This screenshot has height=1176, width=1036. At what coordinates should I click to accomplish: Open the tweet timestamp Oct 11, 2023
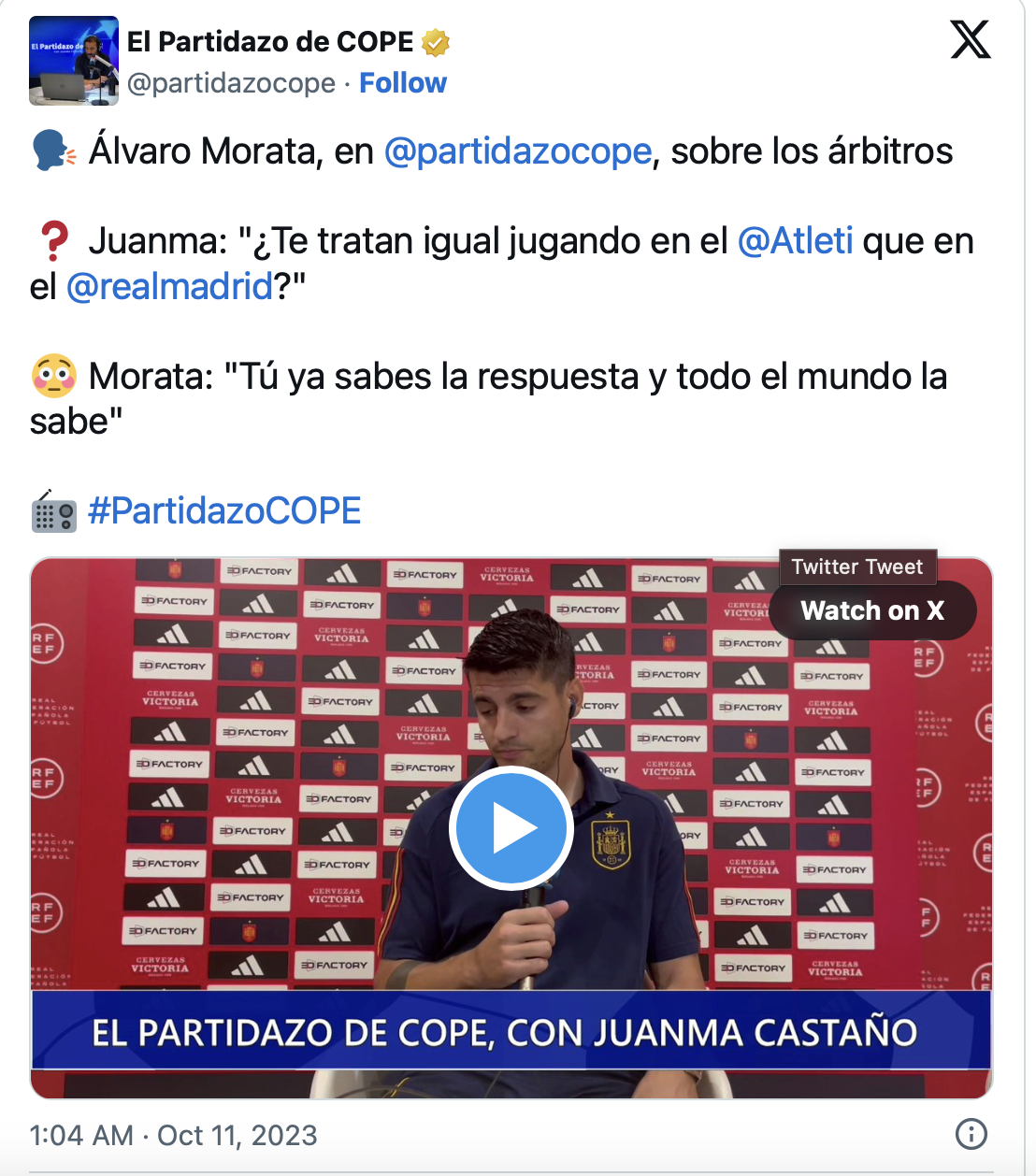(x=174, y=1135)
